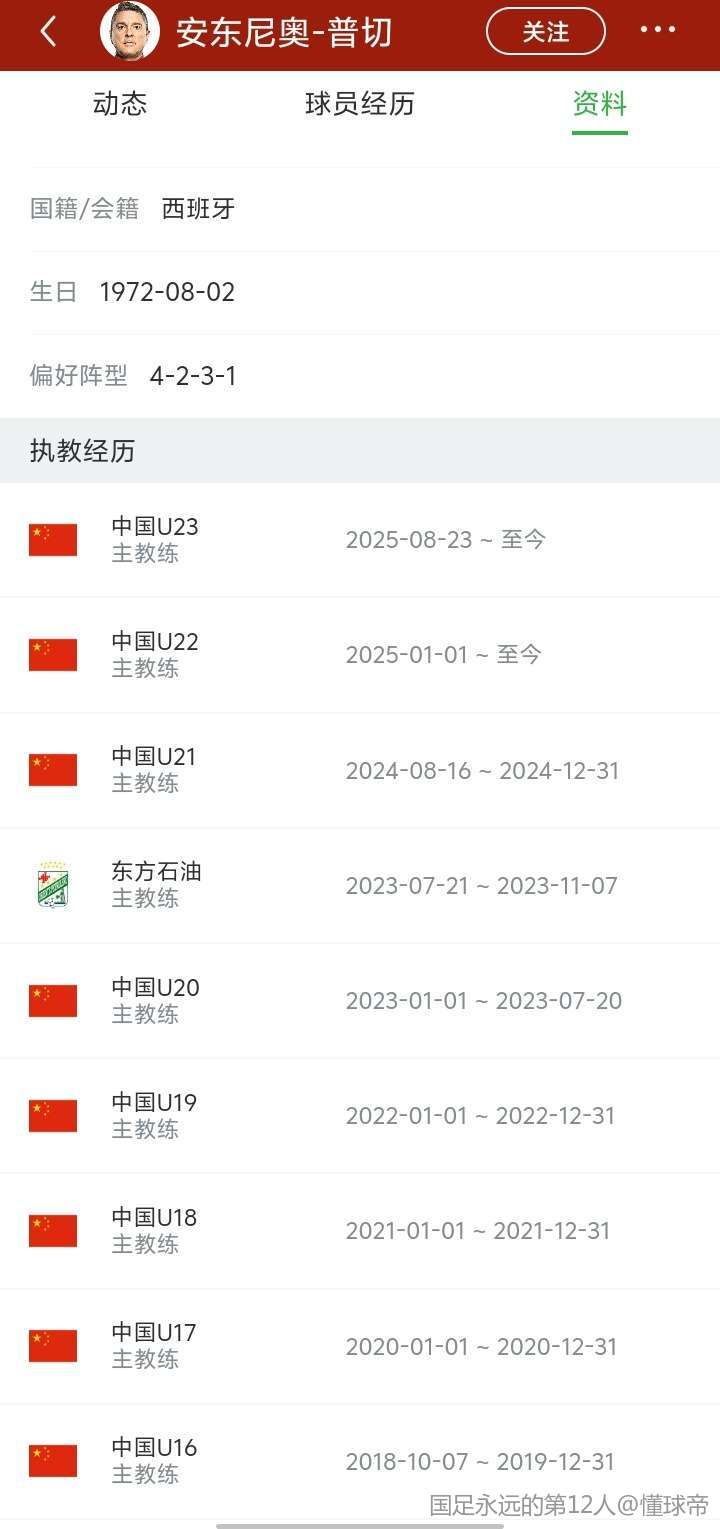Go back using the top-left arrow
The image size is (720, 1529).
tap(47, 32)
